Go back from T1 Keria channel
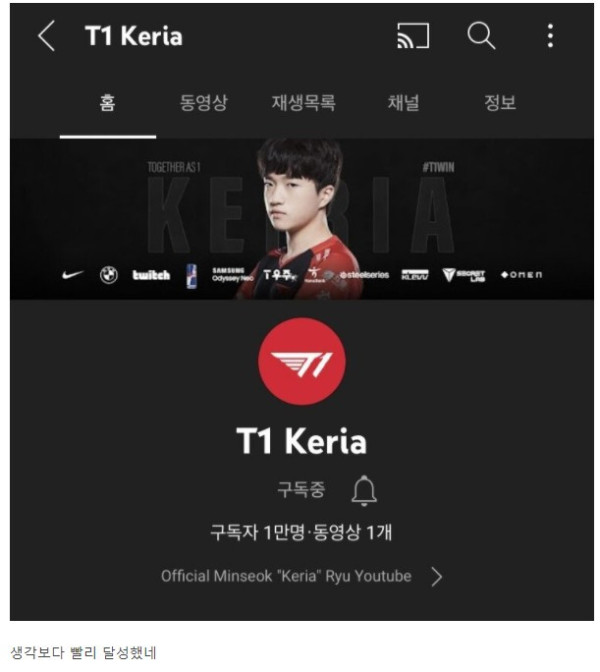Image resolution: width=600 pixels, height=672 pixels. coord(46,37)
